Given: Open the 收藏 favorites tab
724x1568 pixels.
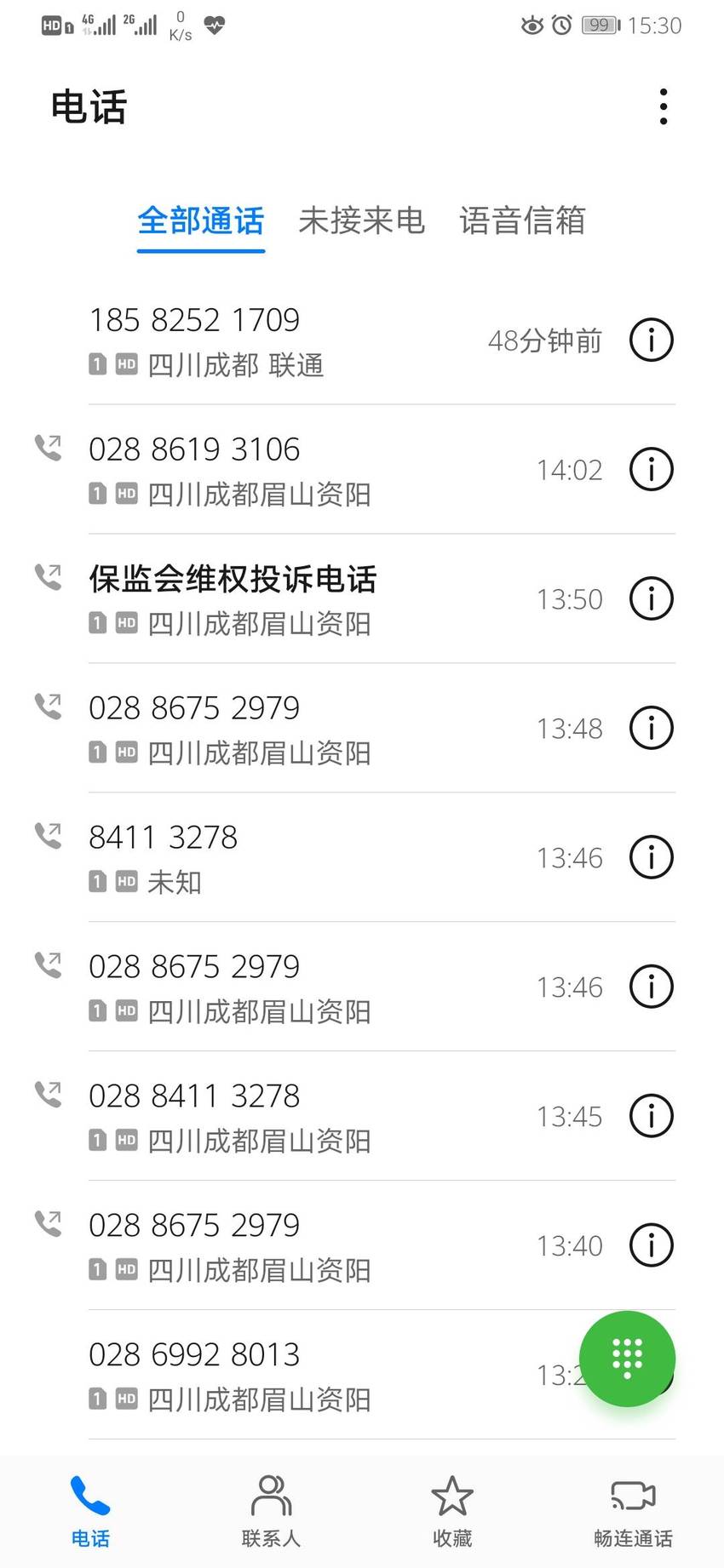Looking at the screenshot, I should point(452,1509).
